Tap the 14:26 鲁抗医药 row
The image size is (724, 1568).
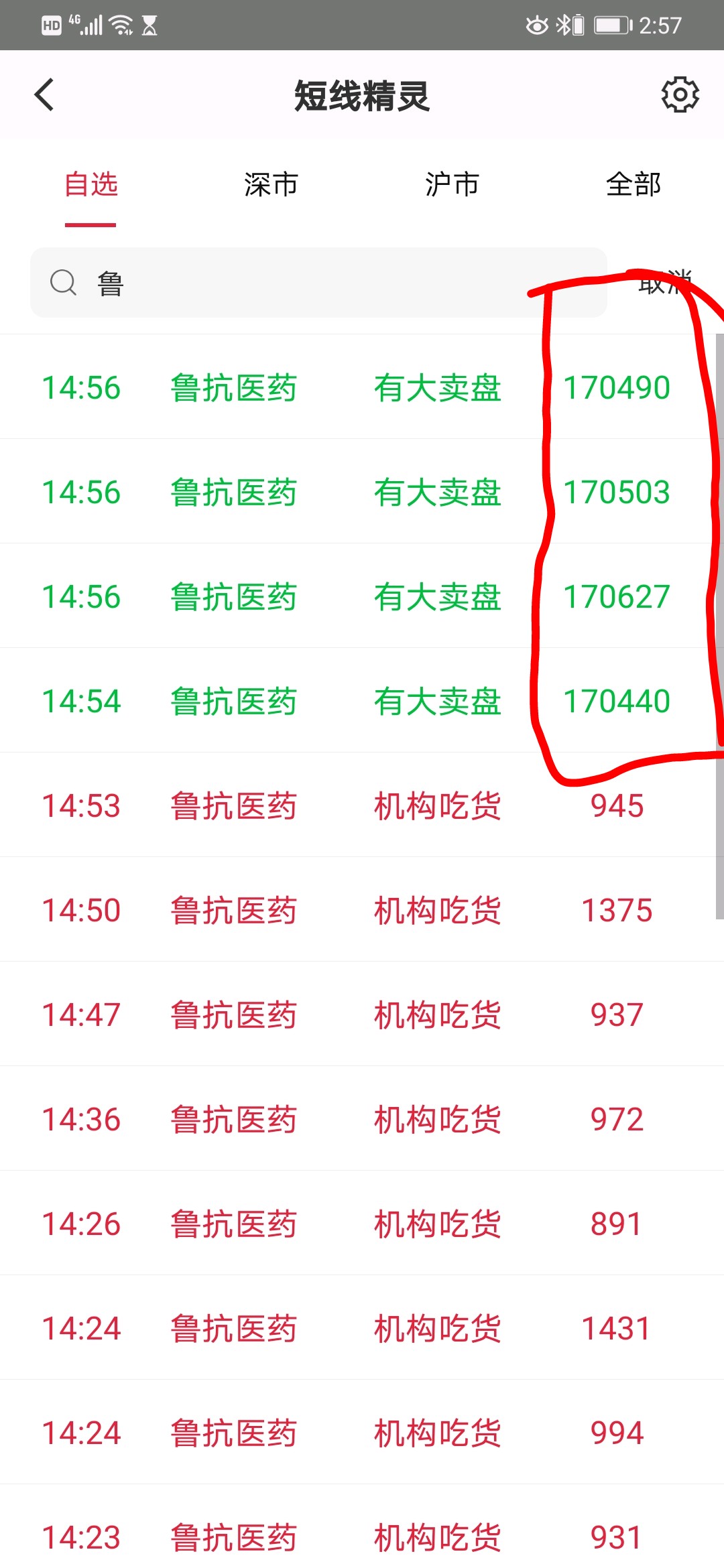pos(362,1222)
